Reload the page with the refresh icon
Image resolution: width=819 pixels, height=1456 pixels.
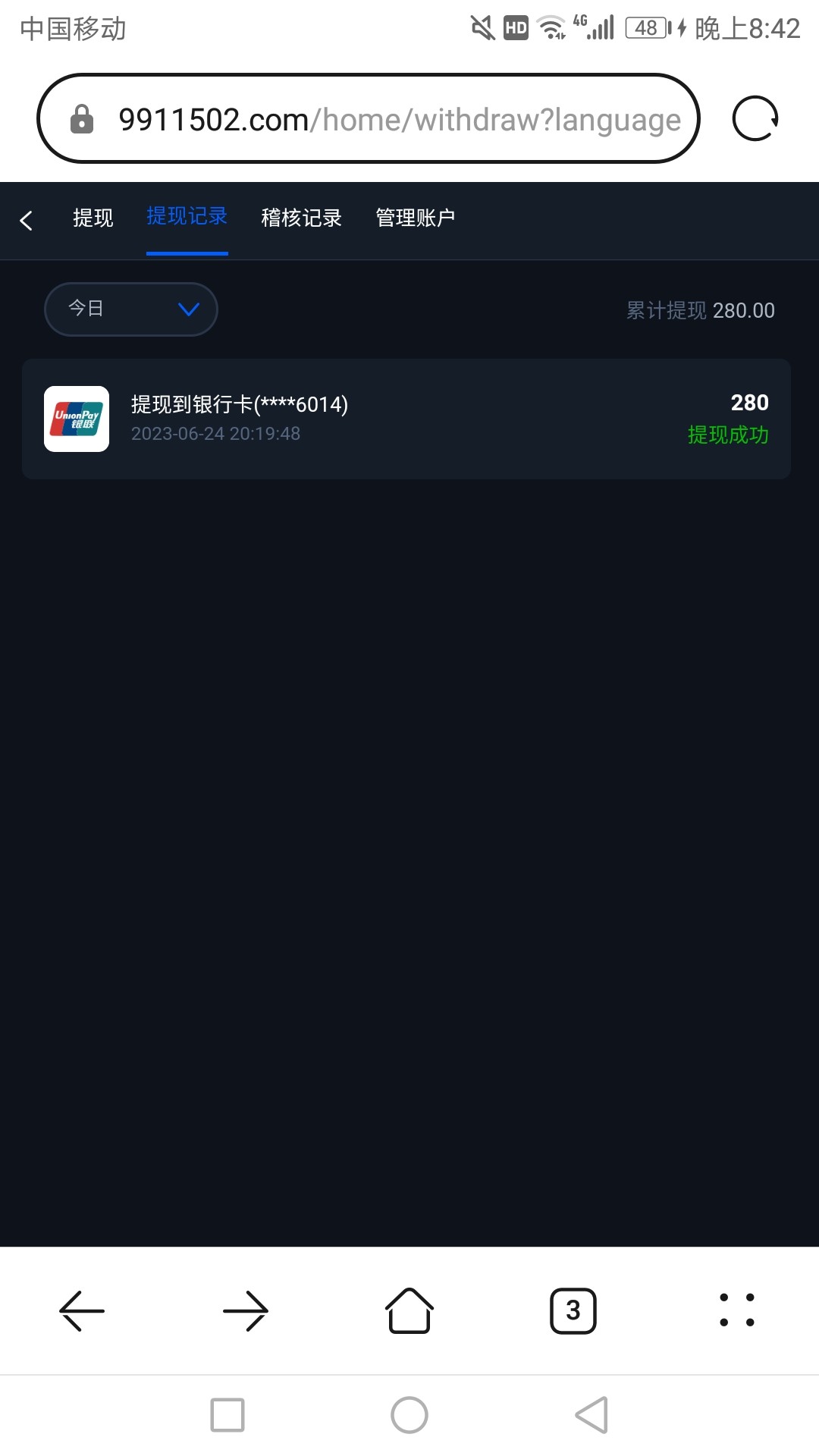[x=755, y=119]
